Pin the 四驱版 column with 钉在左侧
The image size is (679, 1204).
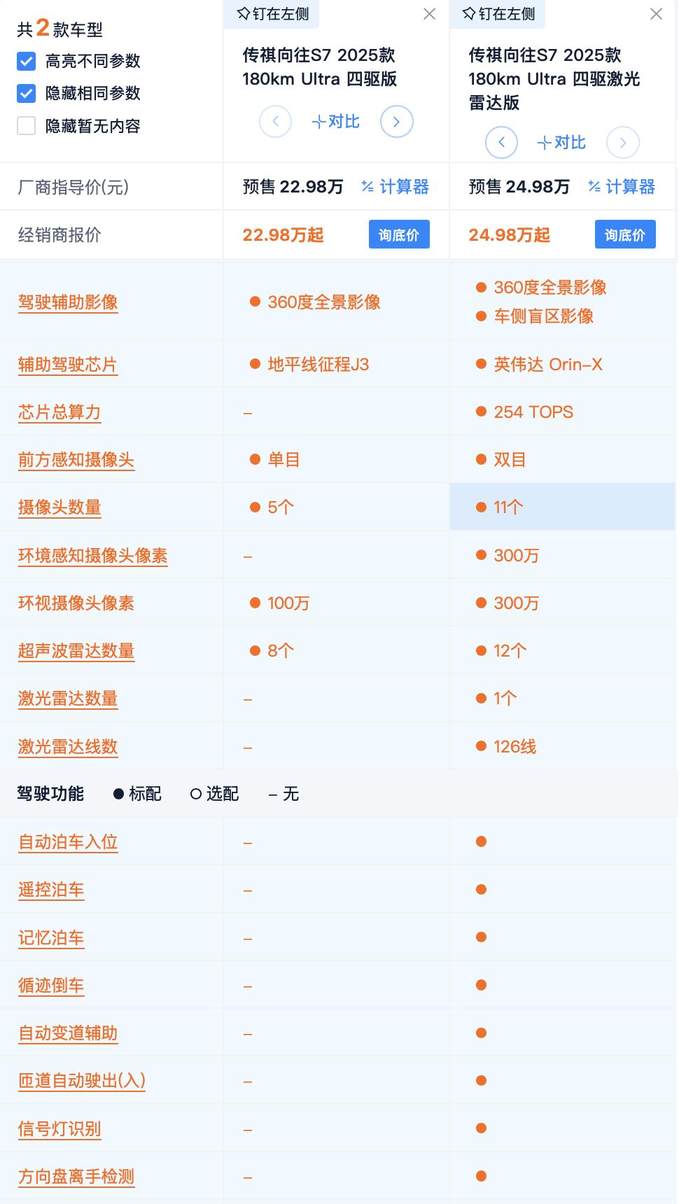[x=273, y=14]
